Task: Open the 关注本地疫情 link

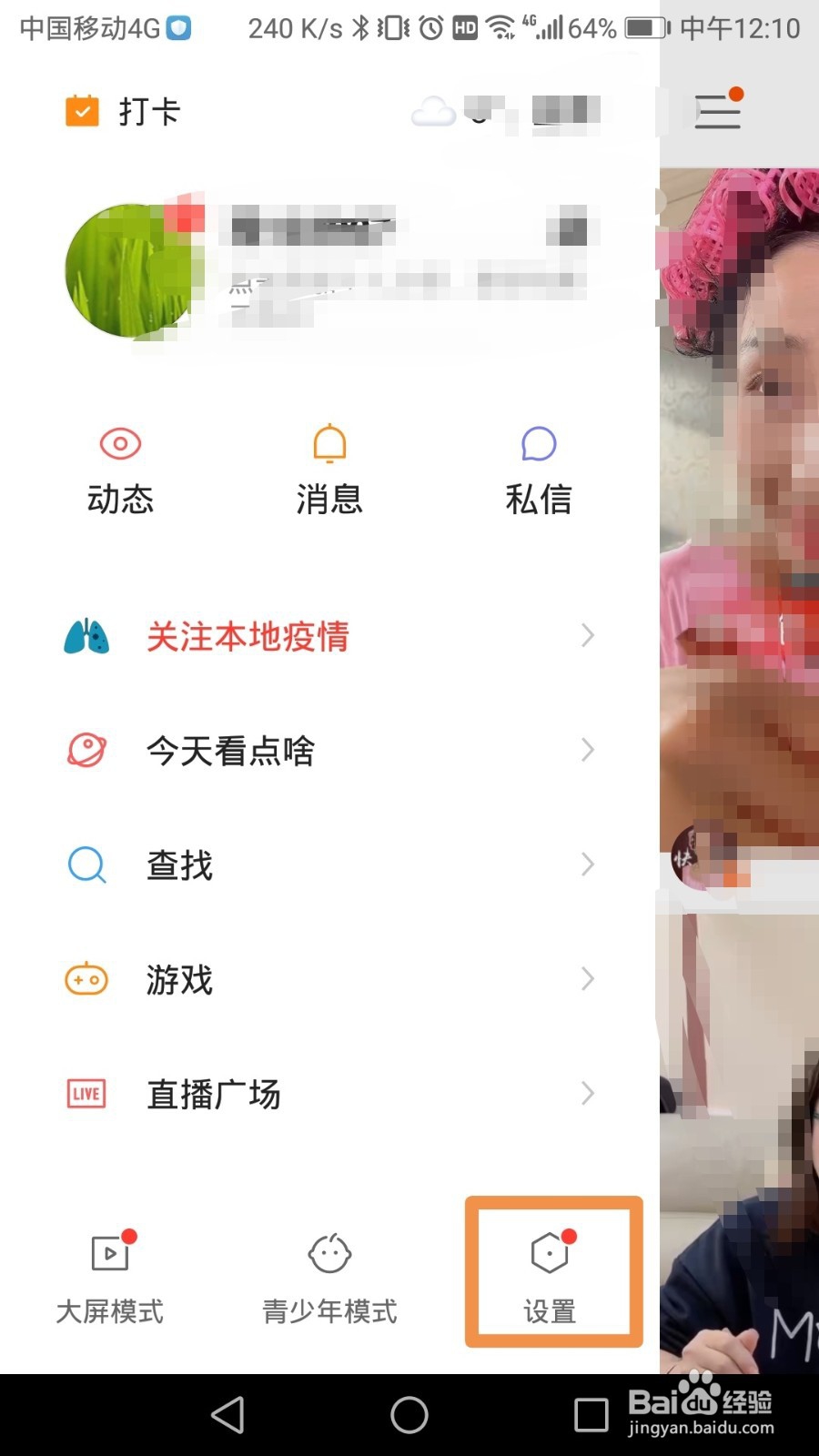Action: [248, 636]
